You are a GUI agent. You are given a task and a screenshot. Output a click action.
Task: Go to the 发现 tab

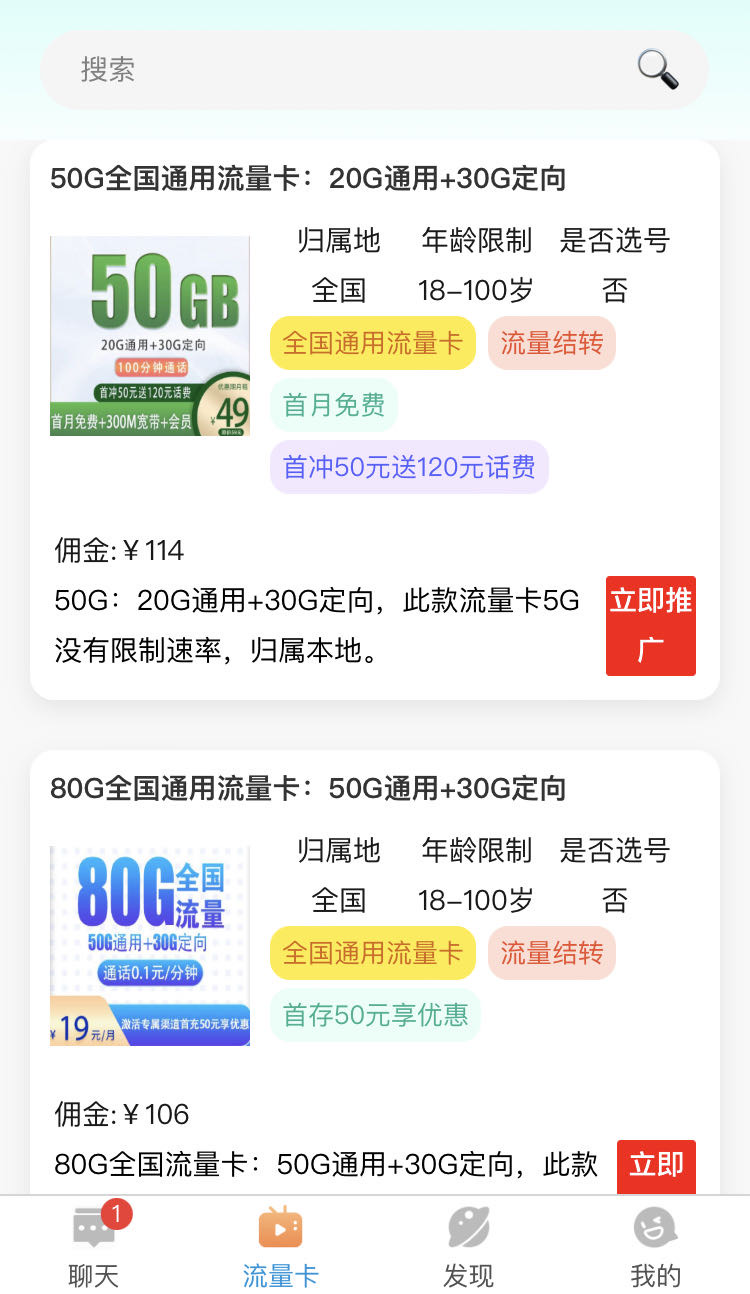[x=468, y=1246]
